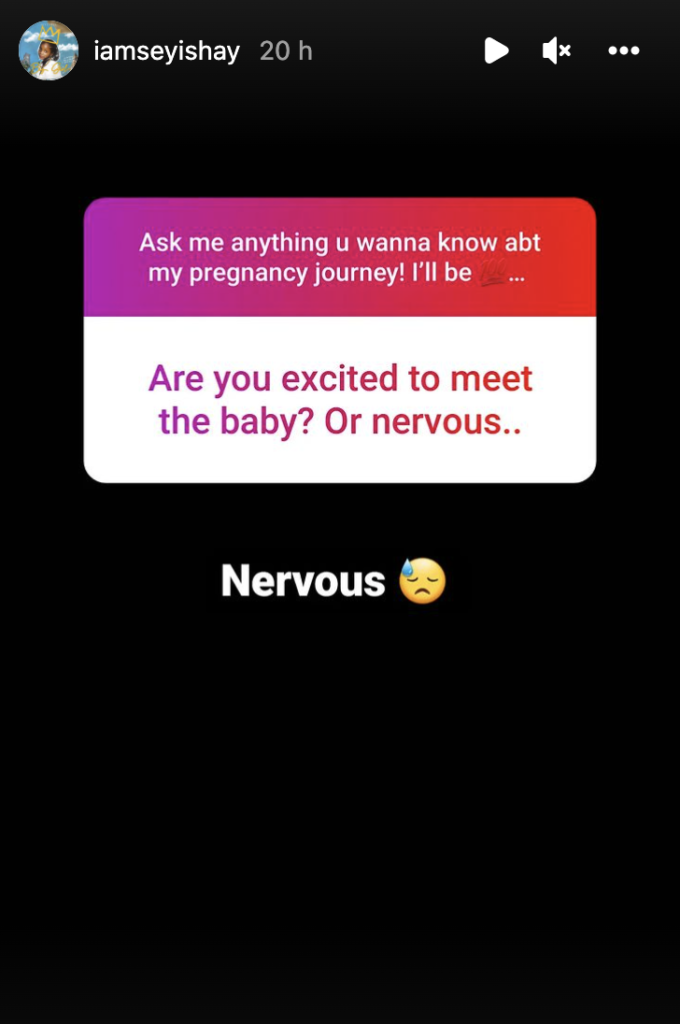Resume story playback with play button

tap(496, 51)
